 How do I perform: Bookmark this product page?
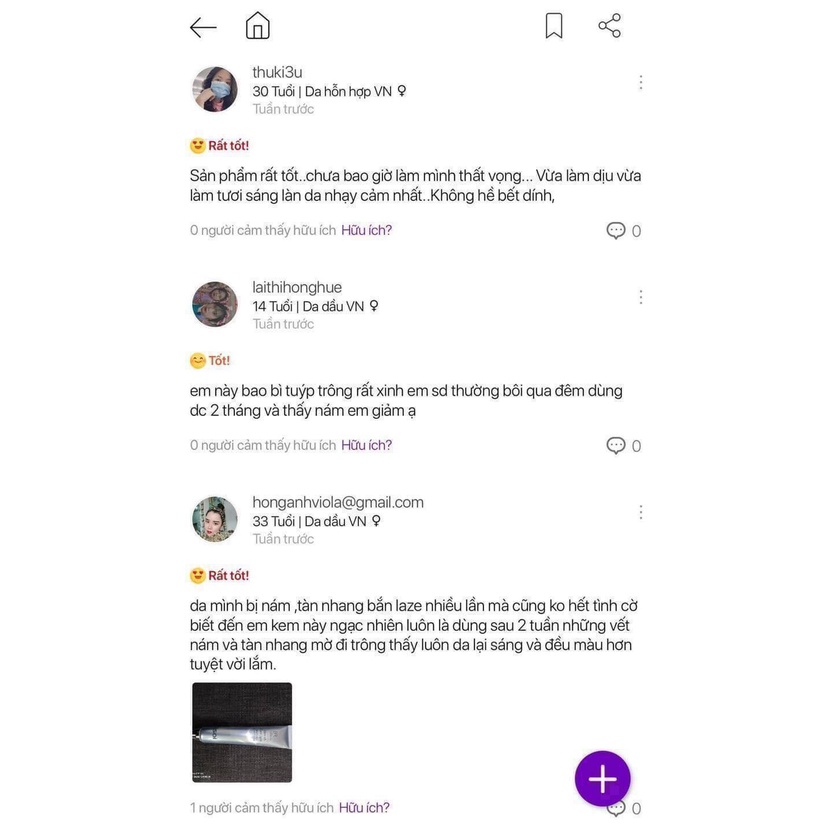[x=554, y=26]
